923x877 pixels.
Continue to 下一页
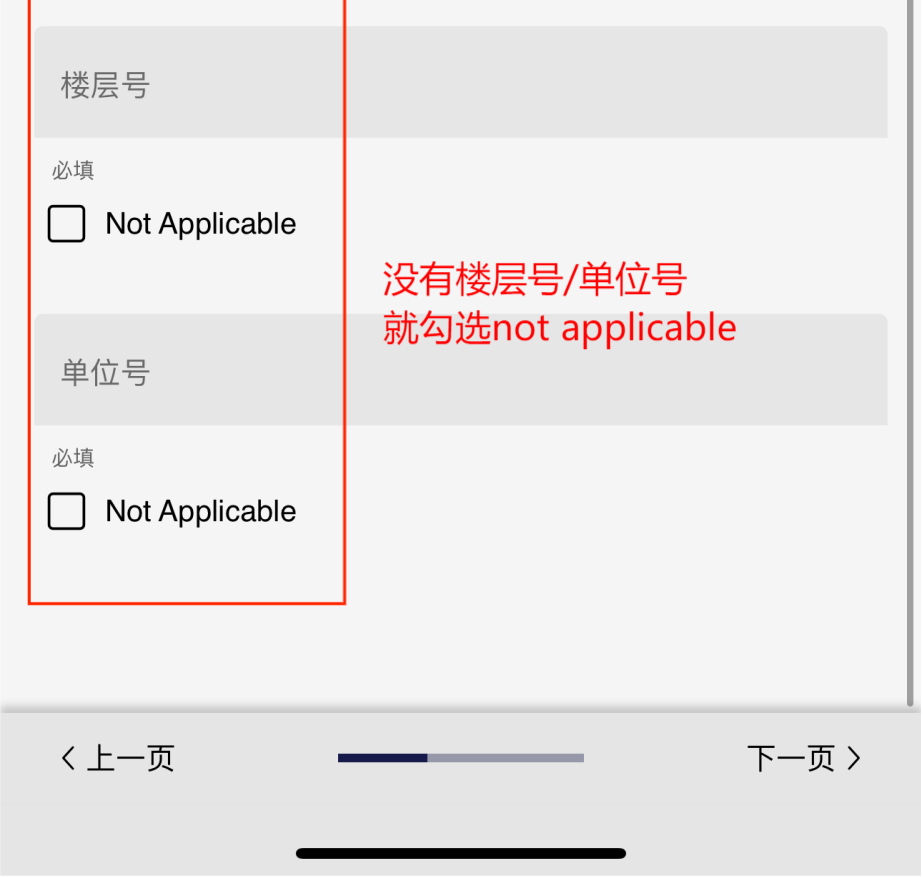point(803,758)
